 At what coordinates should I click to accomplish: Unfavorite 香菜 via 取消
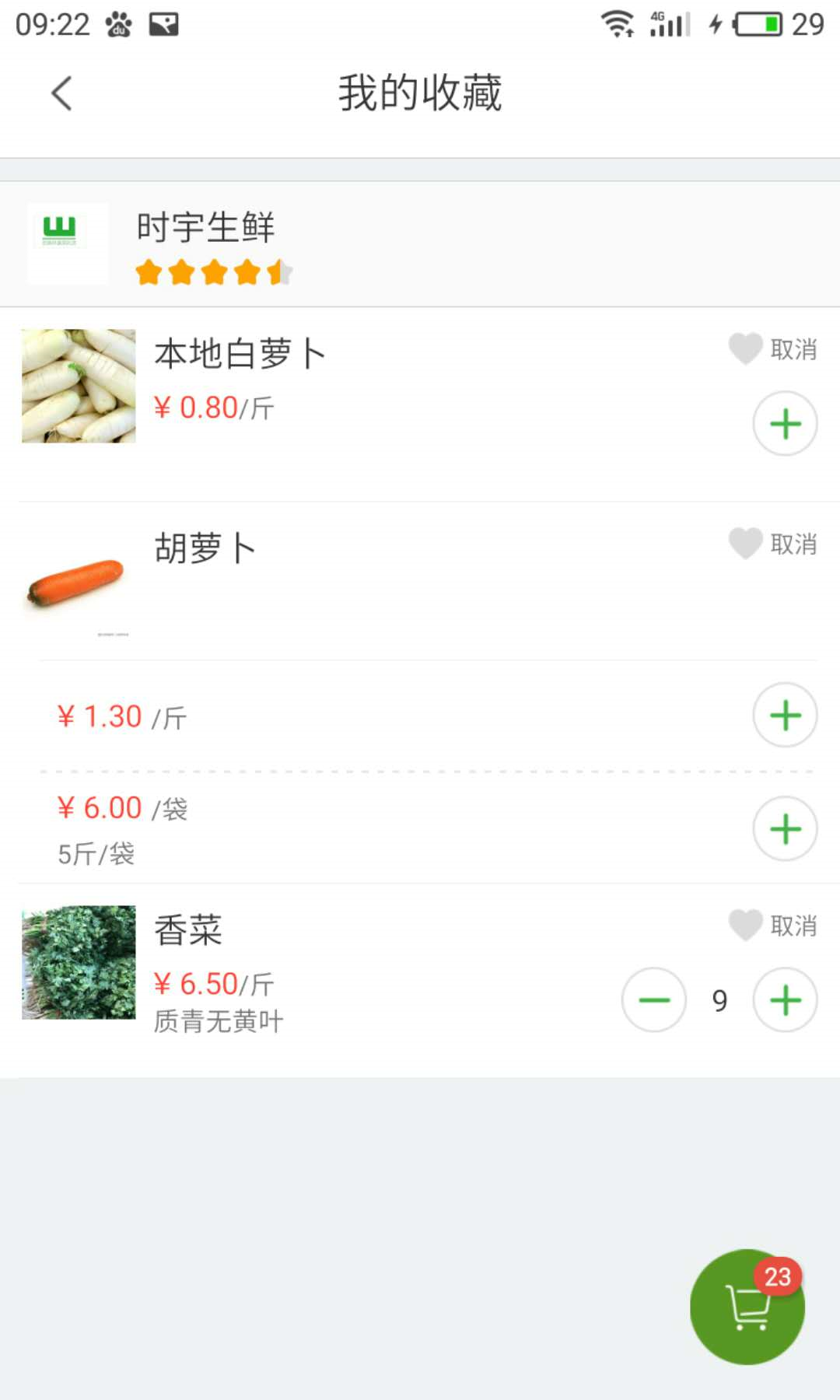pyautogui.click(x=773, y=926)
